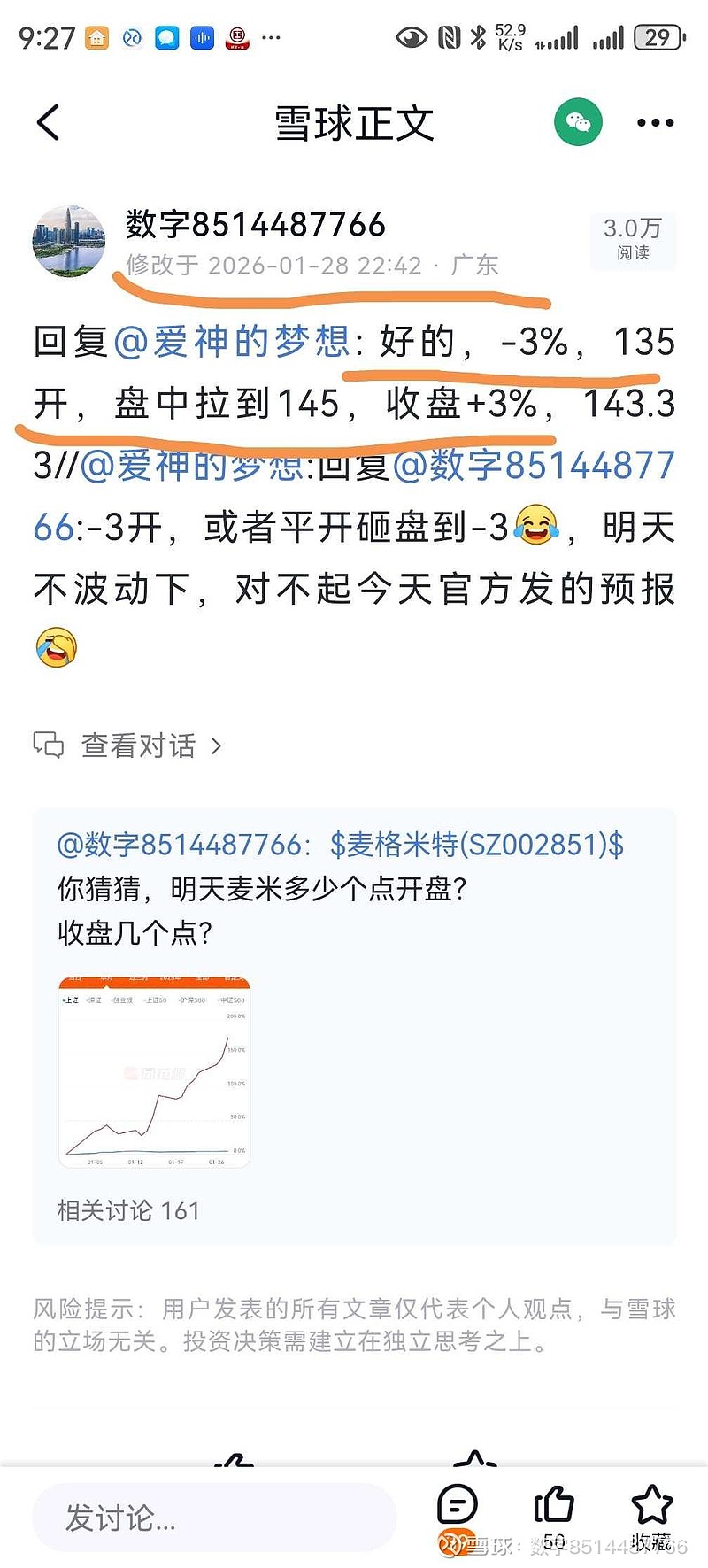Open 相关讨论 161 to expand related discussions
708x1568 pixels.
point(127,1210)
